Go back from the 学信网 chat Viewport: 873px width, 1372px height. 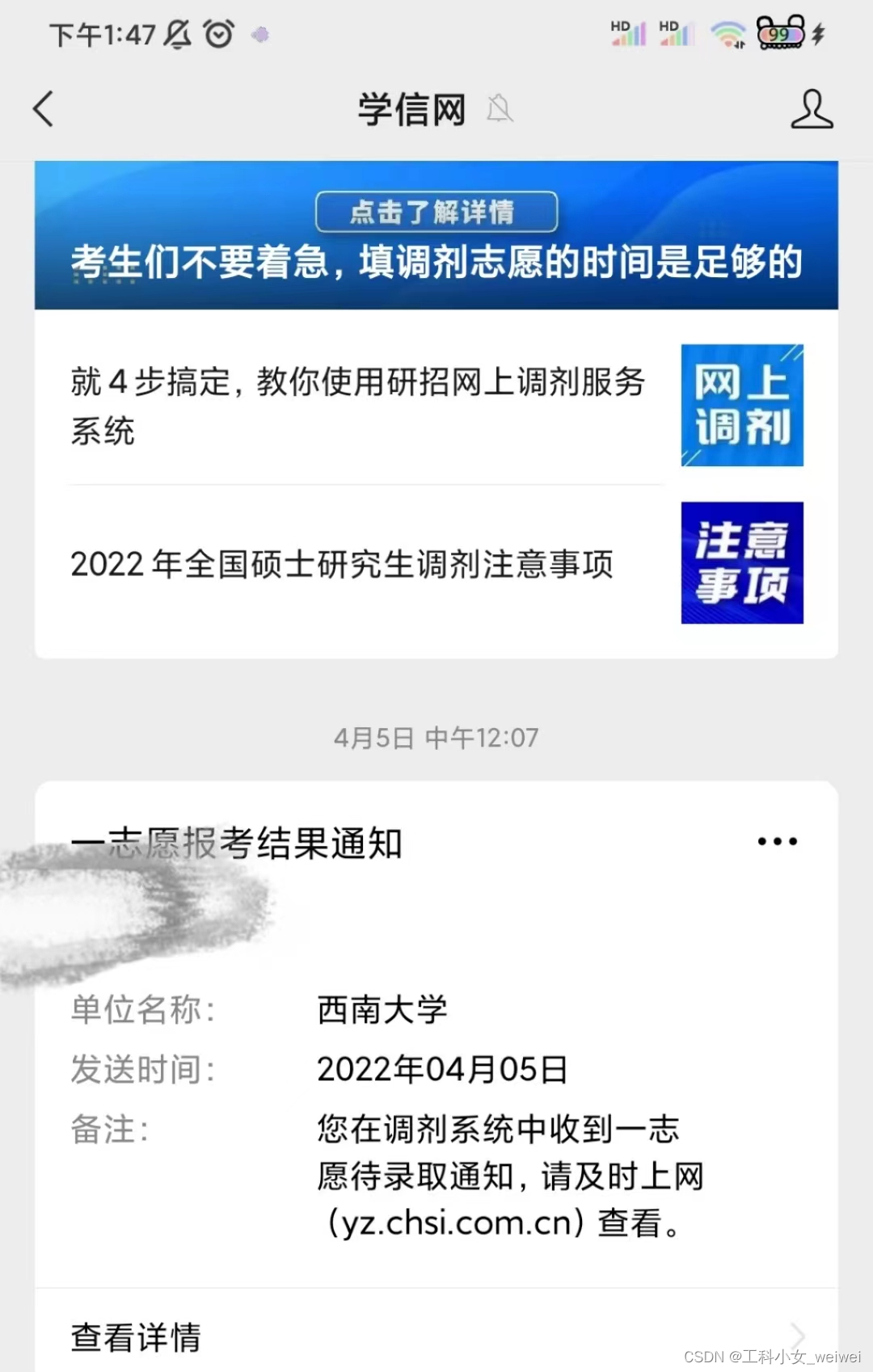(44, 109)
